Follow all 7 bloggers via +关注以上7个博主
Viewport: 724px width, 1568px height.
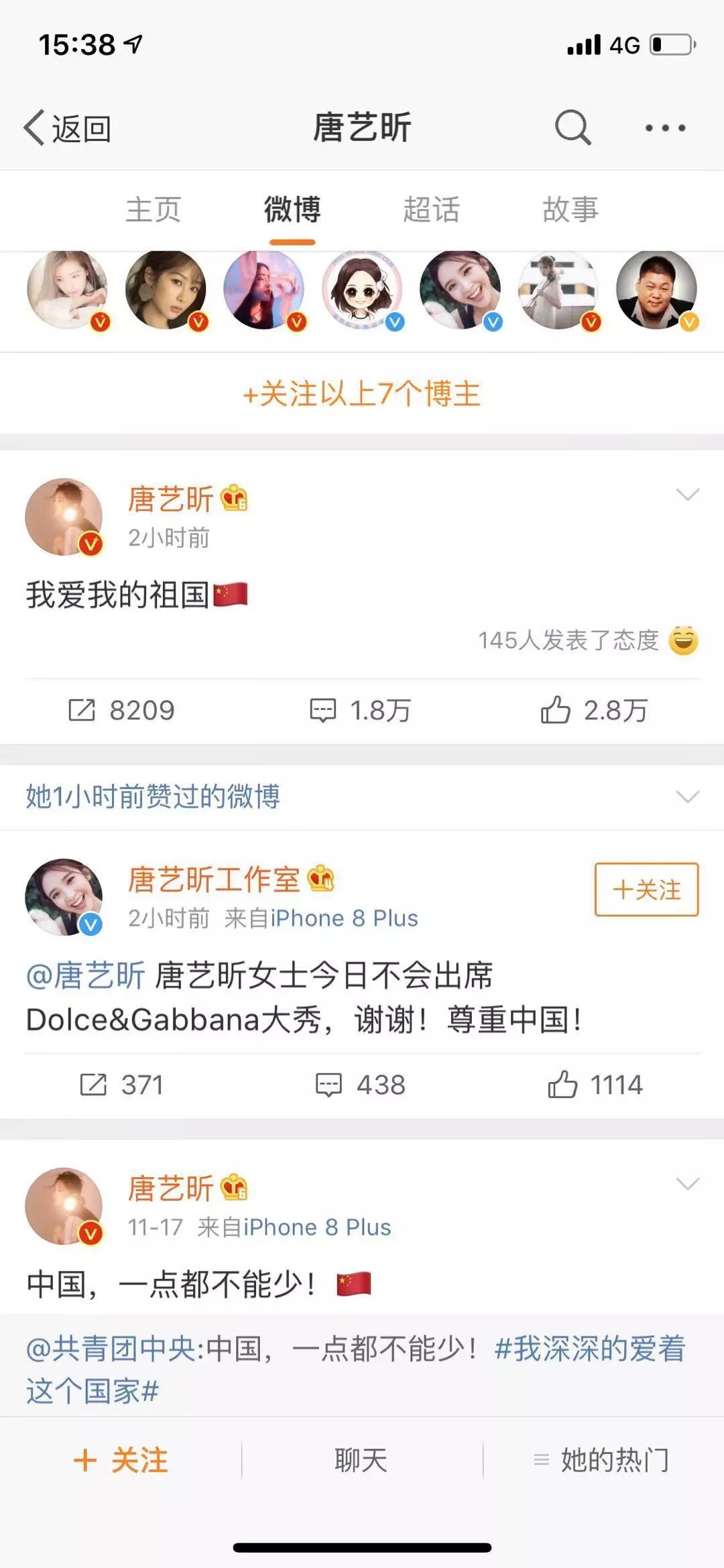point(362,394)
